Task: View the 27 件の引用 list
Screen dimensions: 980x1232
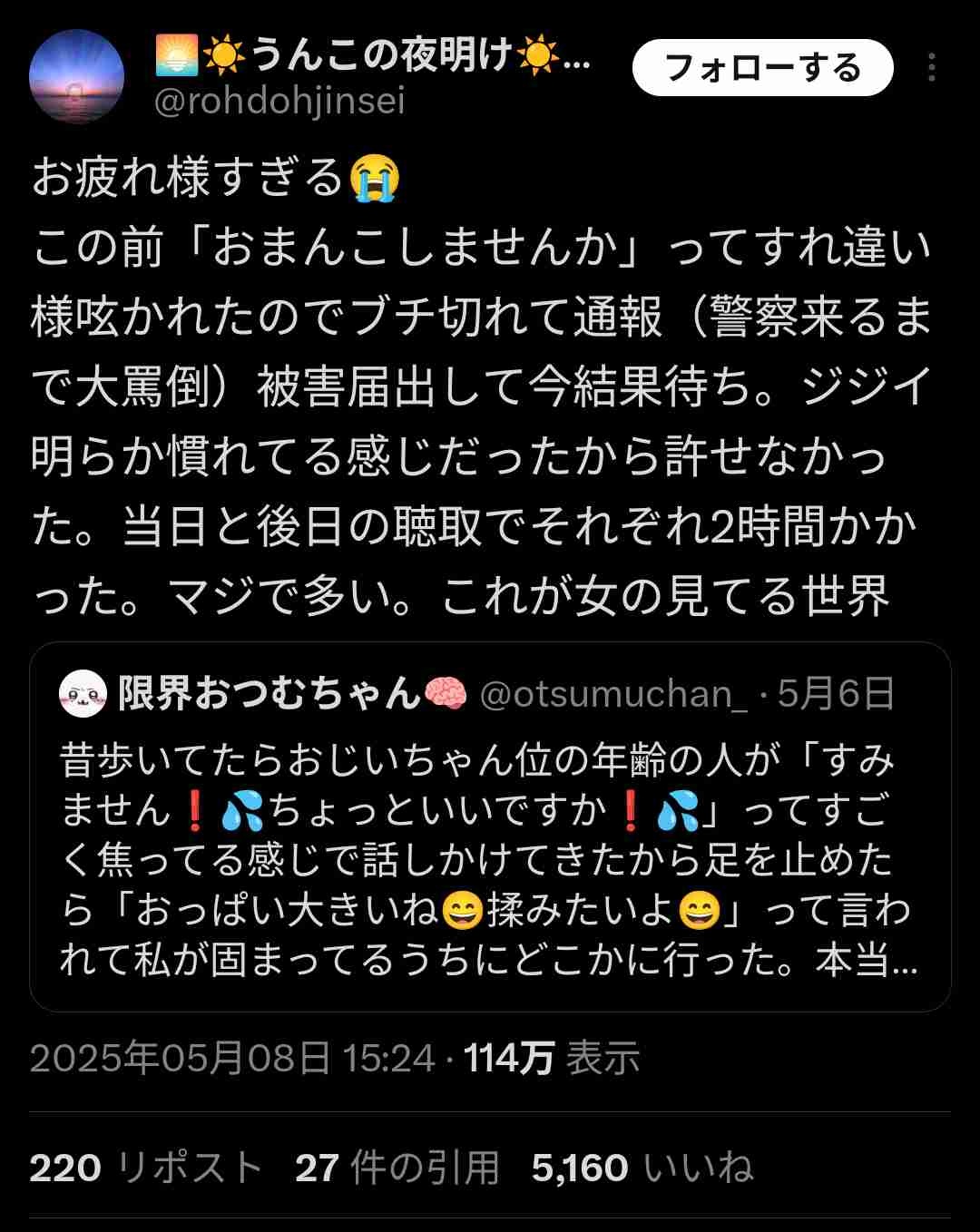Action: (x=397, y=1168)
